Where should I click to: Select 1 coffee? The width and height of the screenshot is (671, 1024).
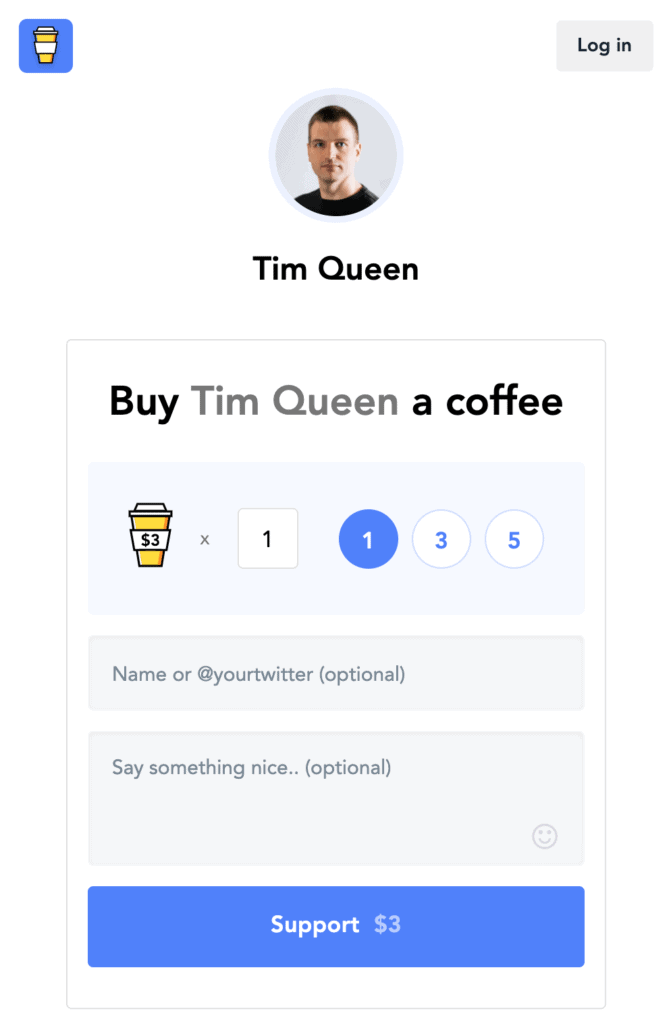click(x=368, y=540)
